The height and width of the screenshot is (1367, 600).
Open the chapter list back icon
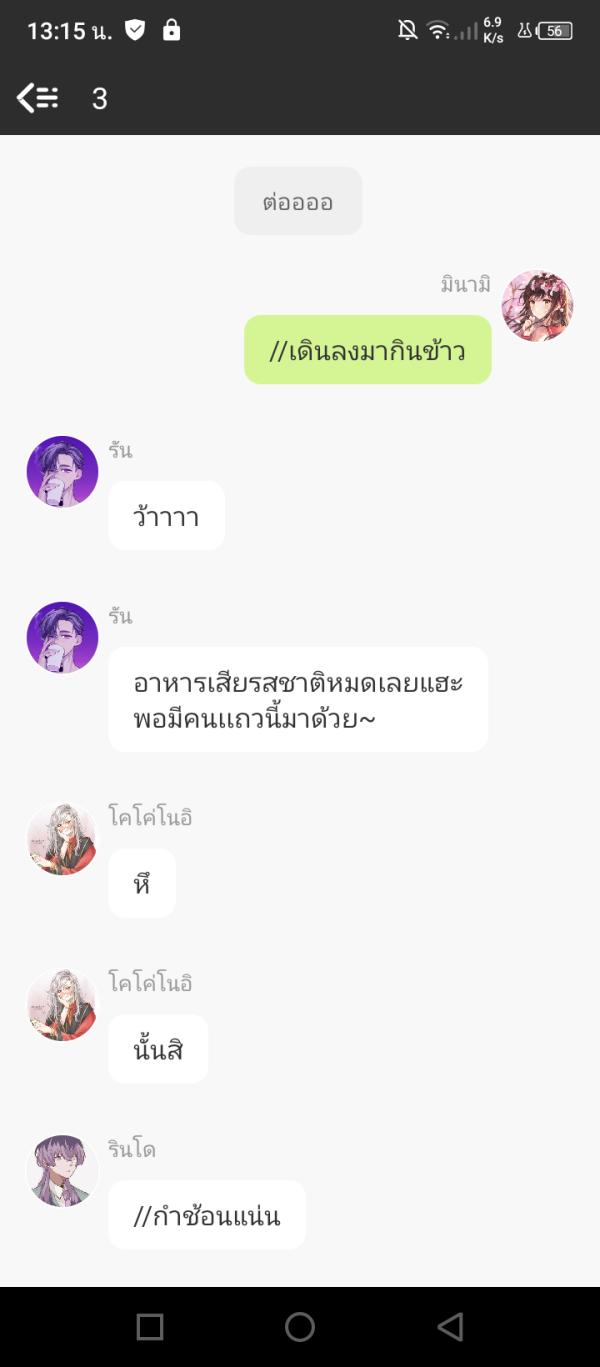38,98
